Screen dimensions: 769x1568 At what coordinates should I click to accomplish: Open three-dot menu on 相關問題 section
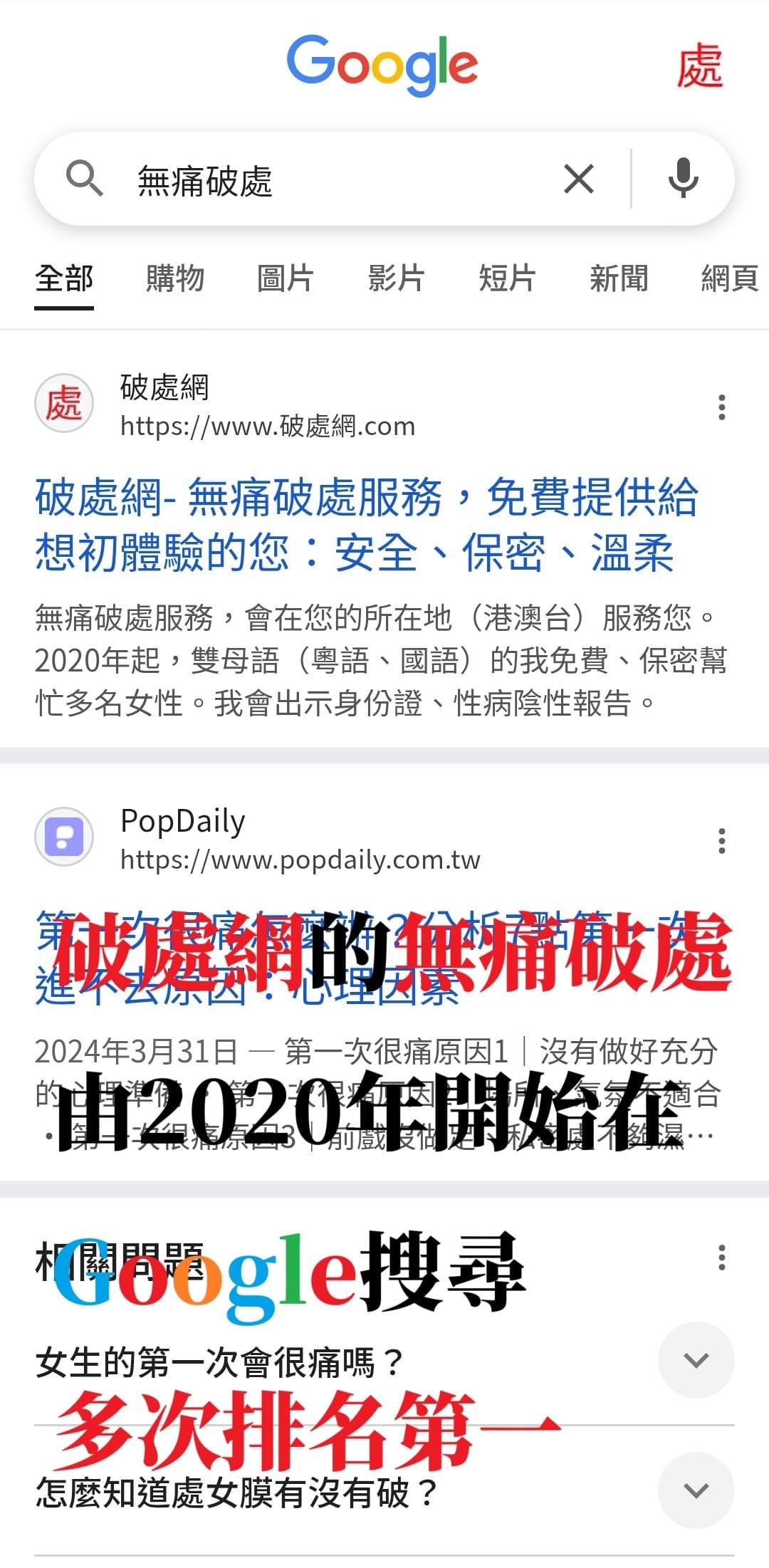[720, 1255]
